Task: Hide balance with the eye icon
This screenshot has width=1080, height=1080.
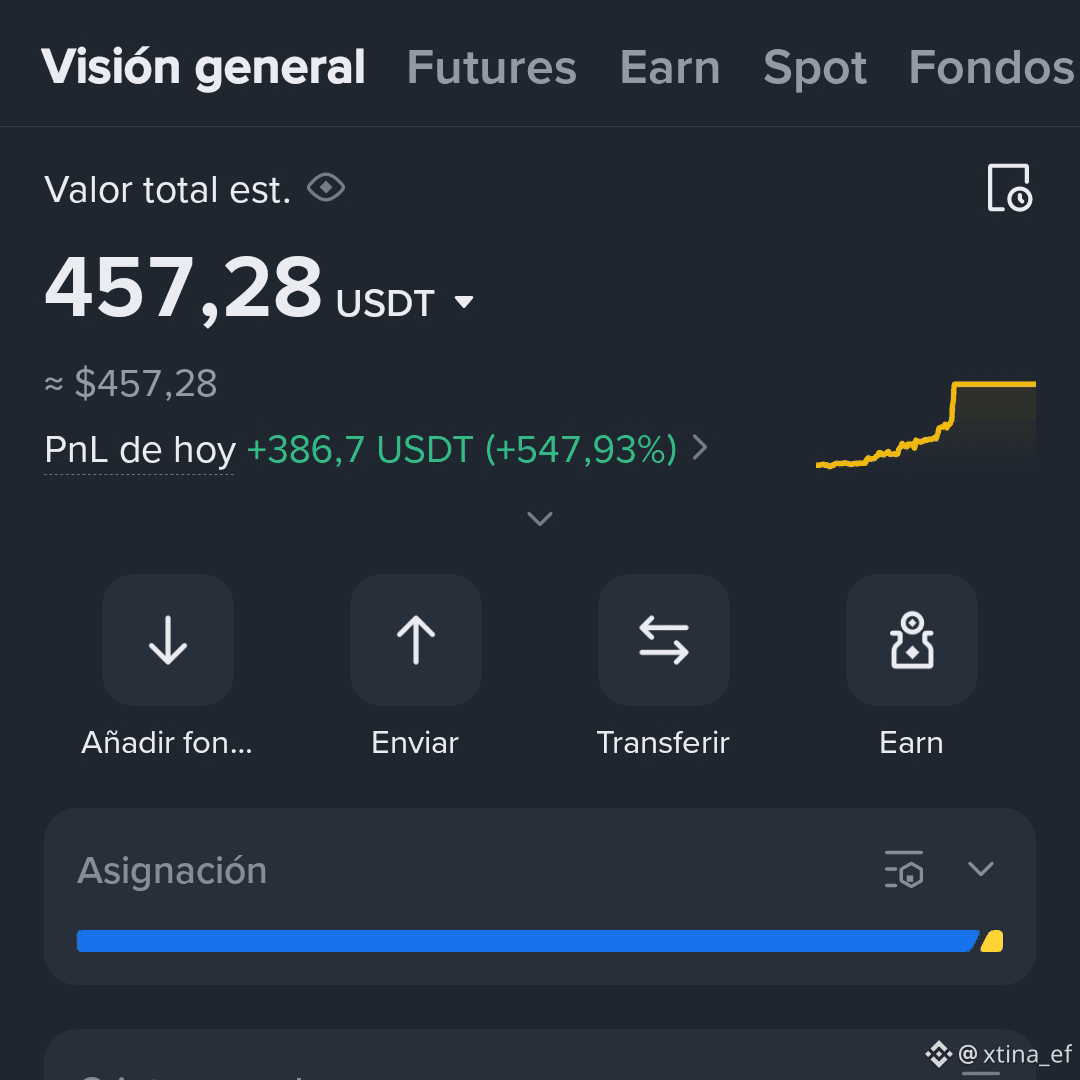Action: [x=326, y=187]
